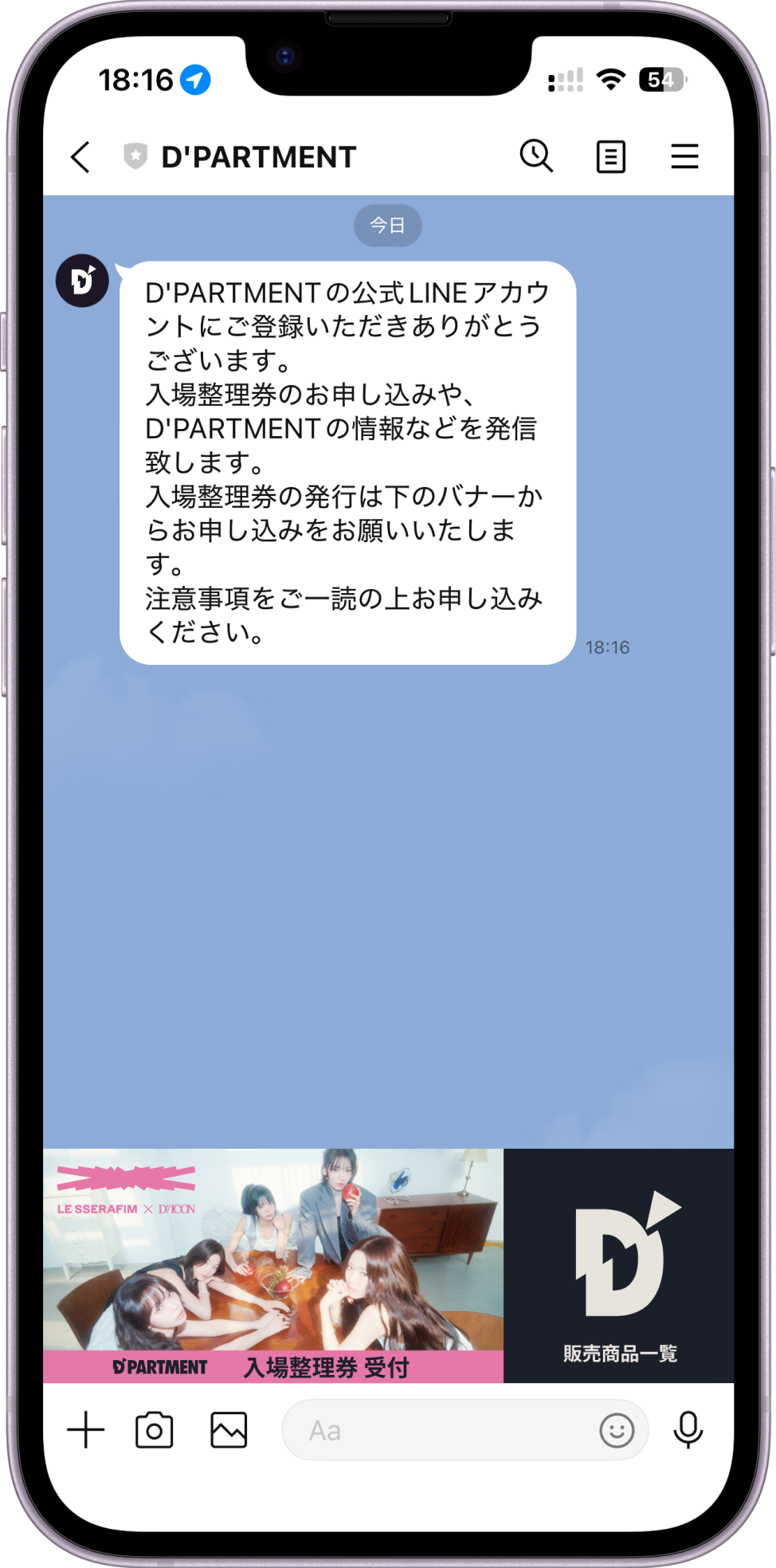Open the 入場整理券 受付 banner
Viewport: 776px width, 1568px height.
273,1265
